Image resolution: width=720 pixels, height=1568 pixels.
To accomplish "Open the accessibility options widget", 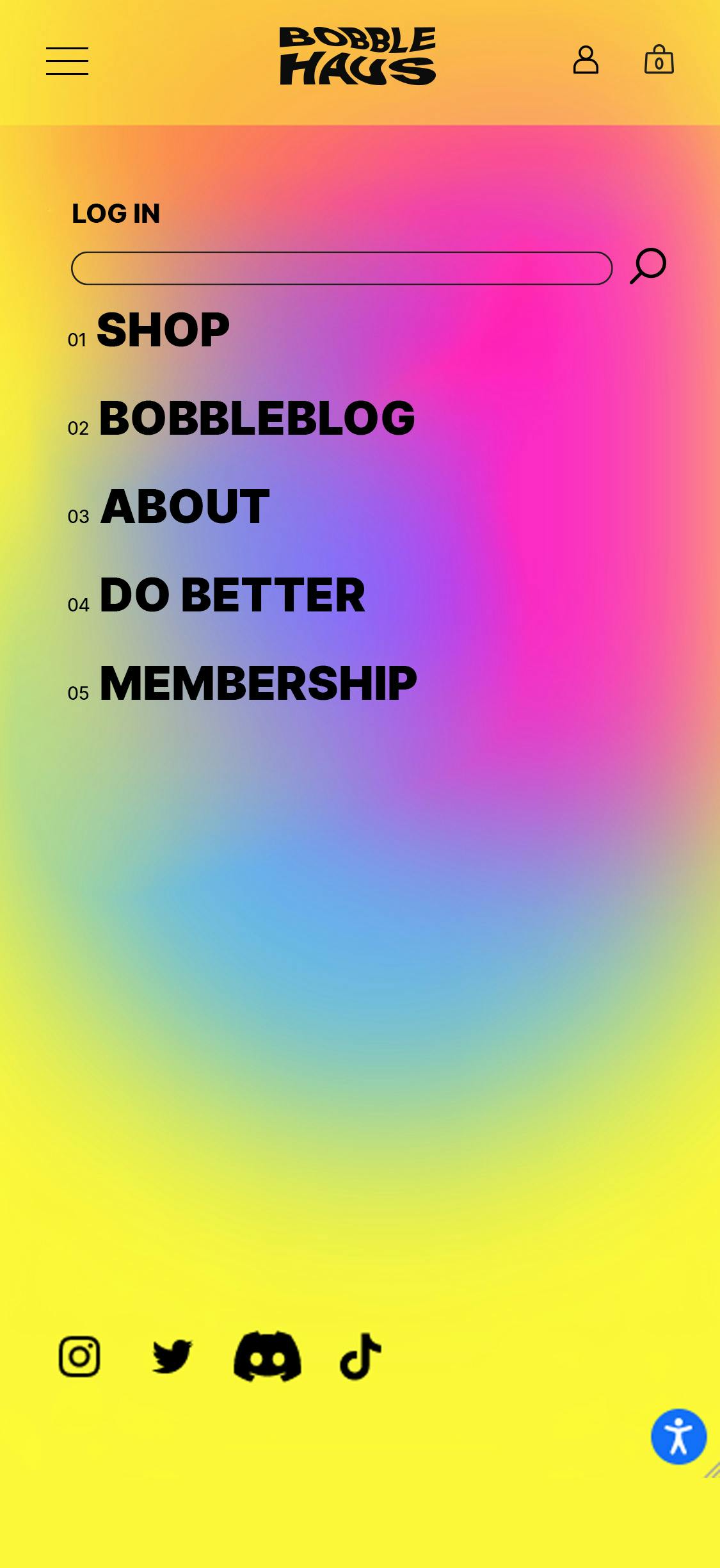I will coord(678,1437).
